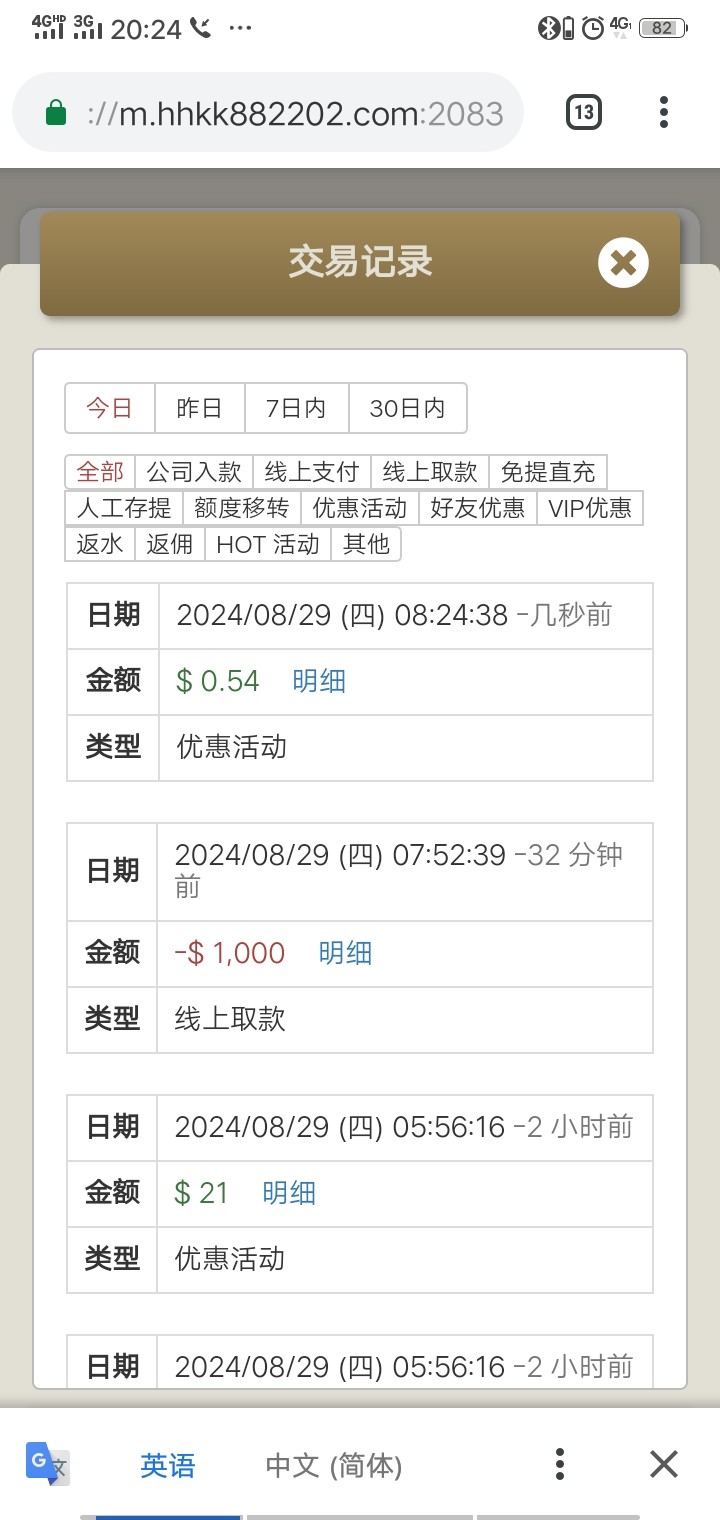Select the 今日 date filter
Screen dimensions: 720x1520
pyautogui.click(x=110, y=408)
